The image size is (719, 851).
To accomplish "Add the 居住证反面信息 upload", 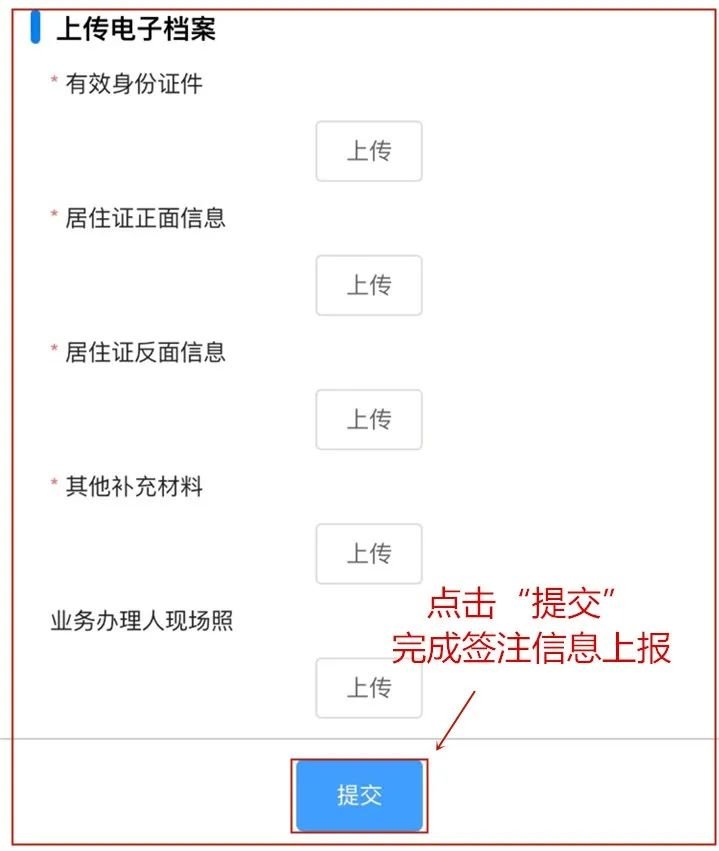I will (368, 419).
